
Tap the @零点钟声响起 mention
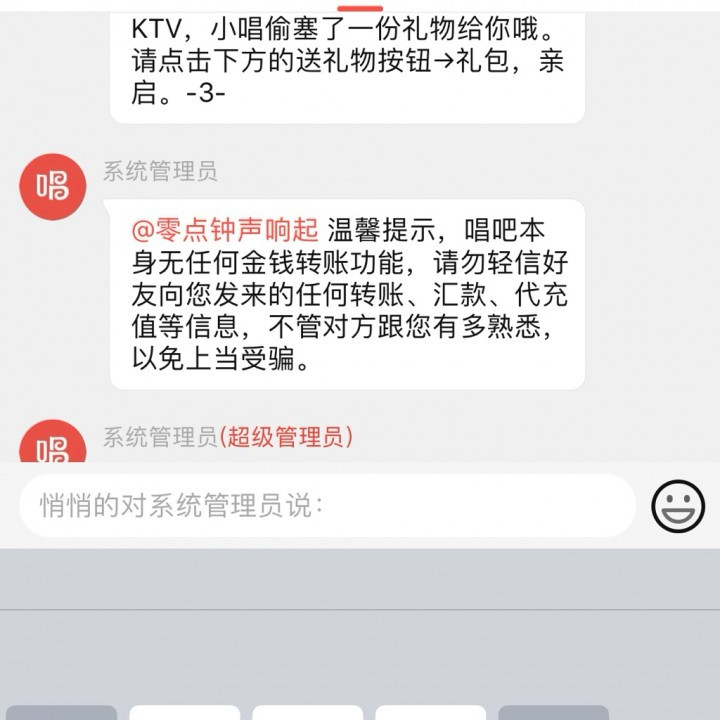point(224,230)
